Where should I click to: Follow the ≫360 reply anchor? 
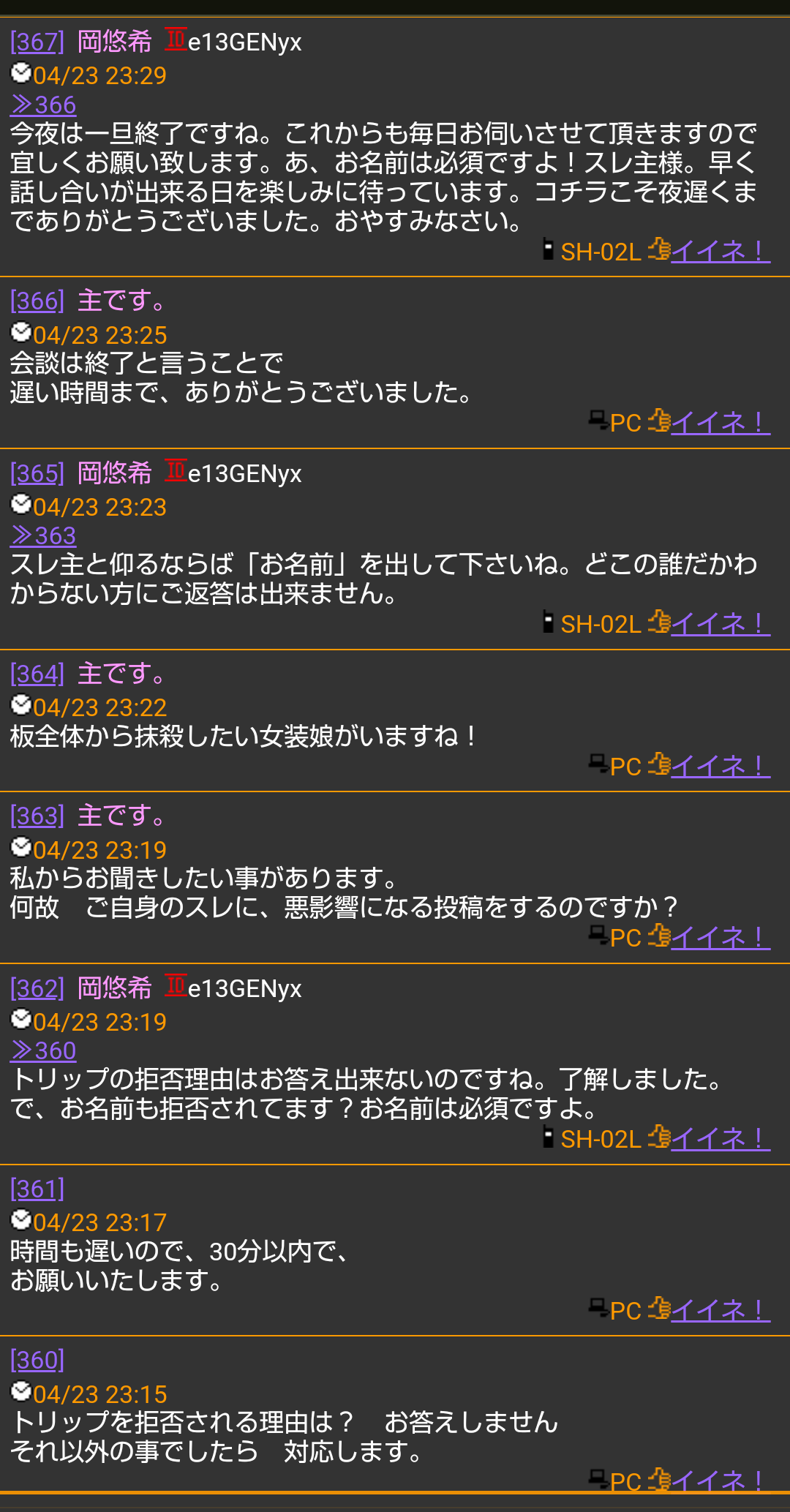[43, 1050]
